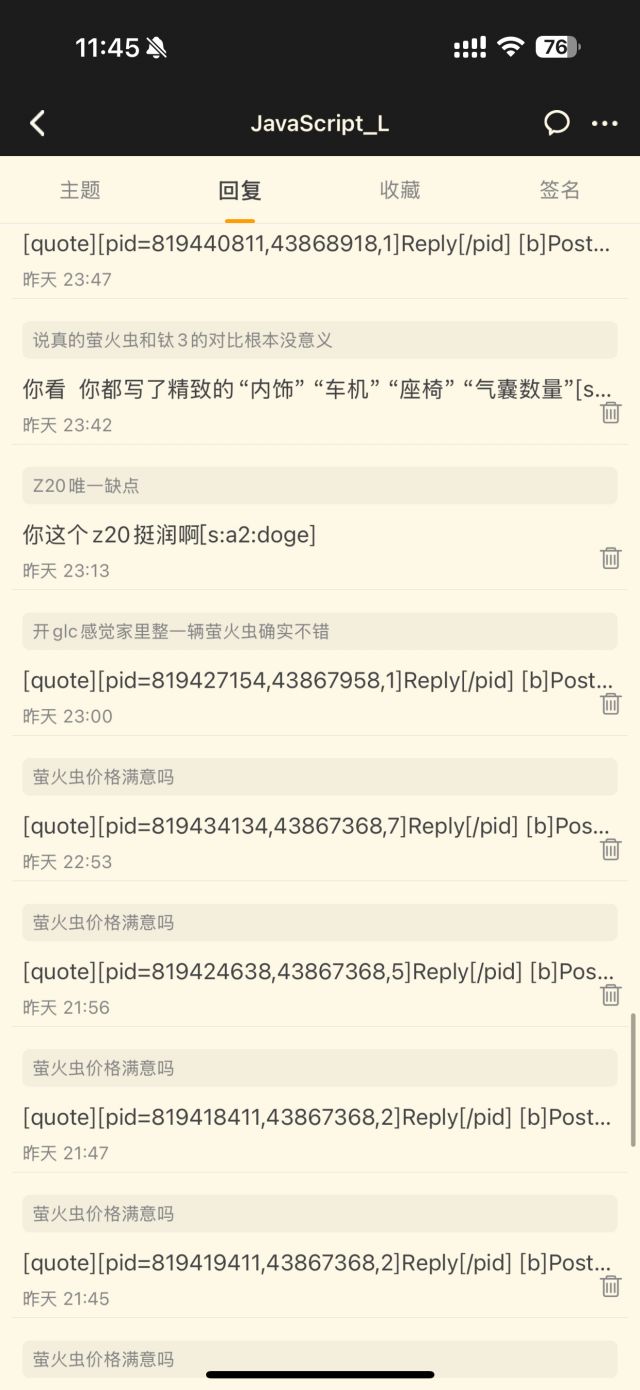Delete the reply posted 昨天 23:00
This screenshot has height=1390, width=640.
pyautogui.click(x=610, y=703)
